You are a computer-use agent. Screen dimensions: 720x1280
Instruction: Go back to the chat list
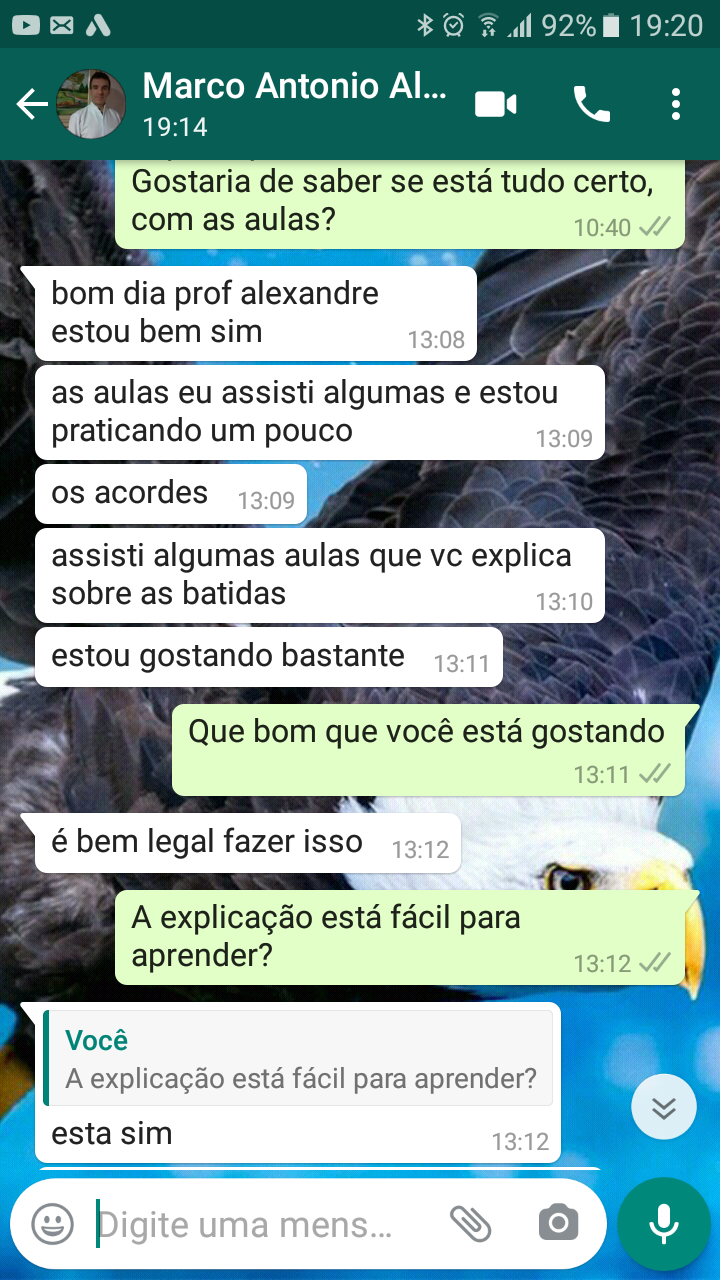(x=32, y=104)
